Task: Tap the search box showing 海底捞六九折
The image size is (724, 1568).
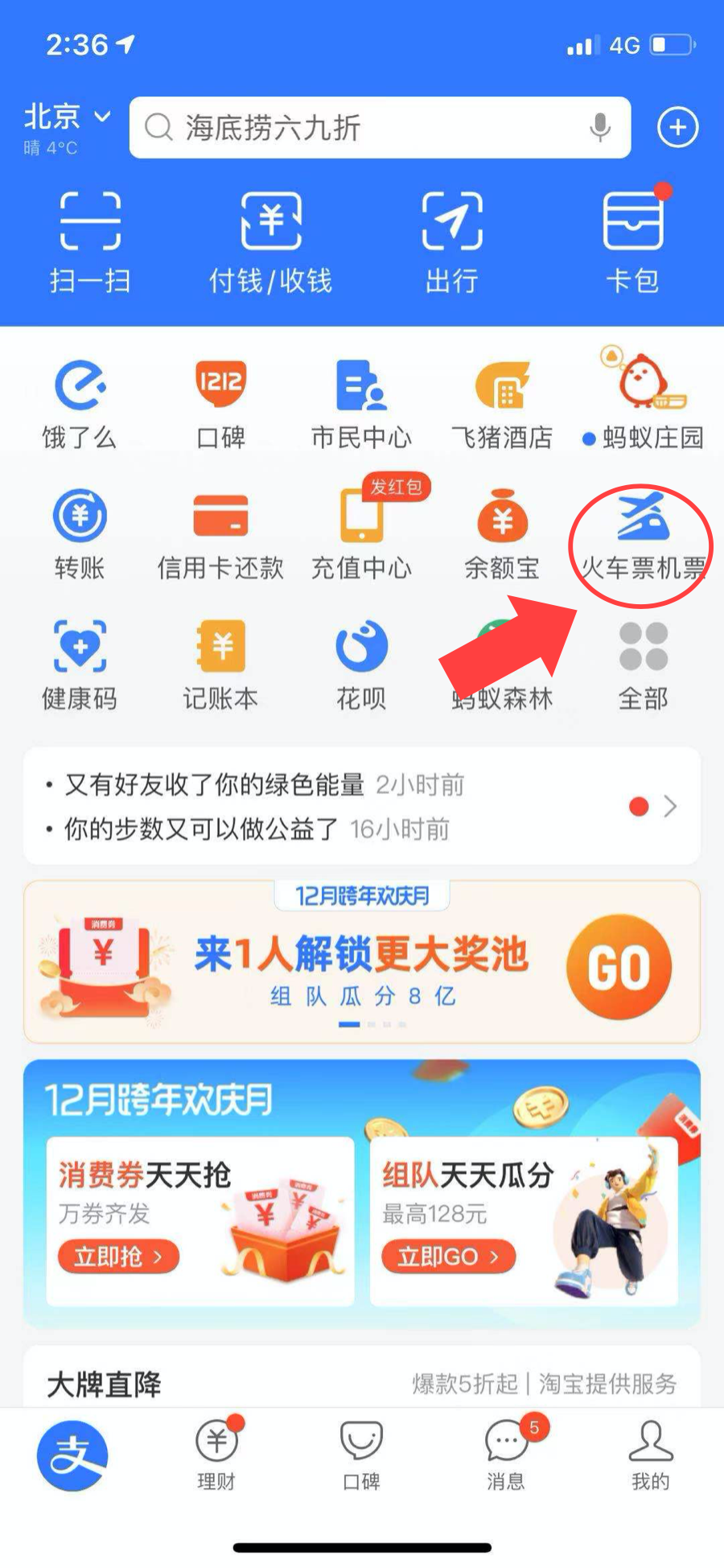Action: coord(362,128)
